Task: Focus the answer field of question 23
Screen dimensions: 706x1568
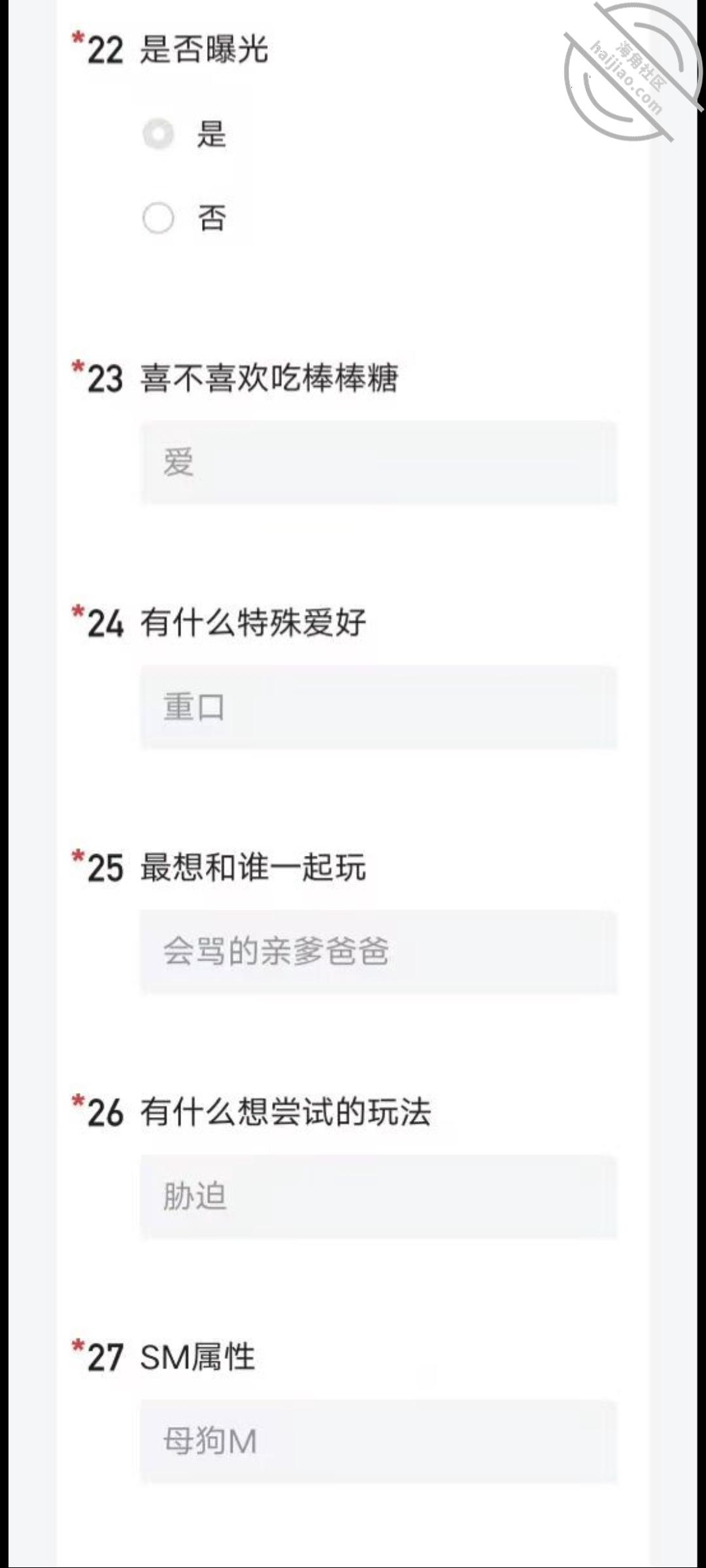Action: coord(378,463)
